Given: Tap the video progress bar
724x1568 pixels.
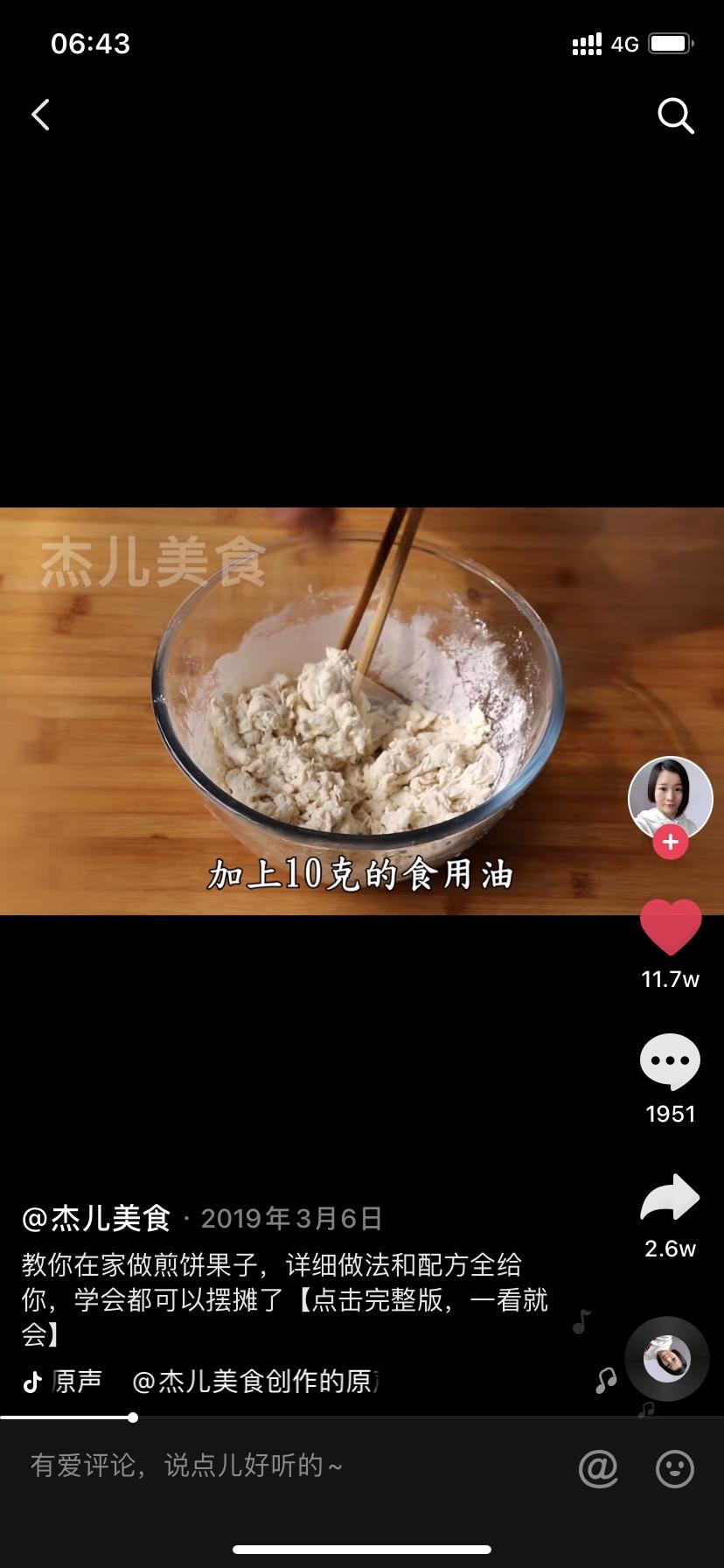Looking at the screenshot, I should point(362,1417).
